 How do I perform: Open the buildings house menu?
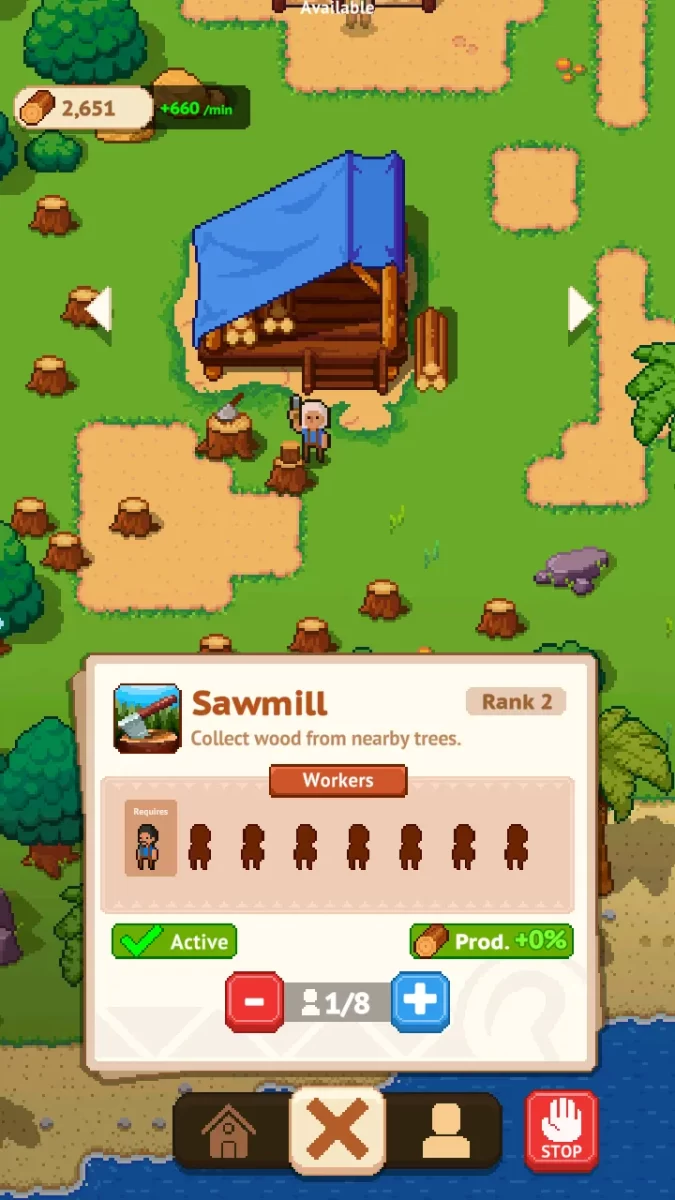[x=229, y=1132]
